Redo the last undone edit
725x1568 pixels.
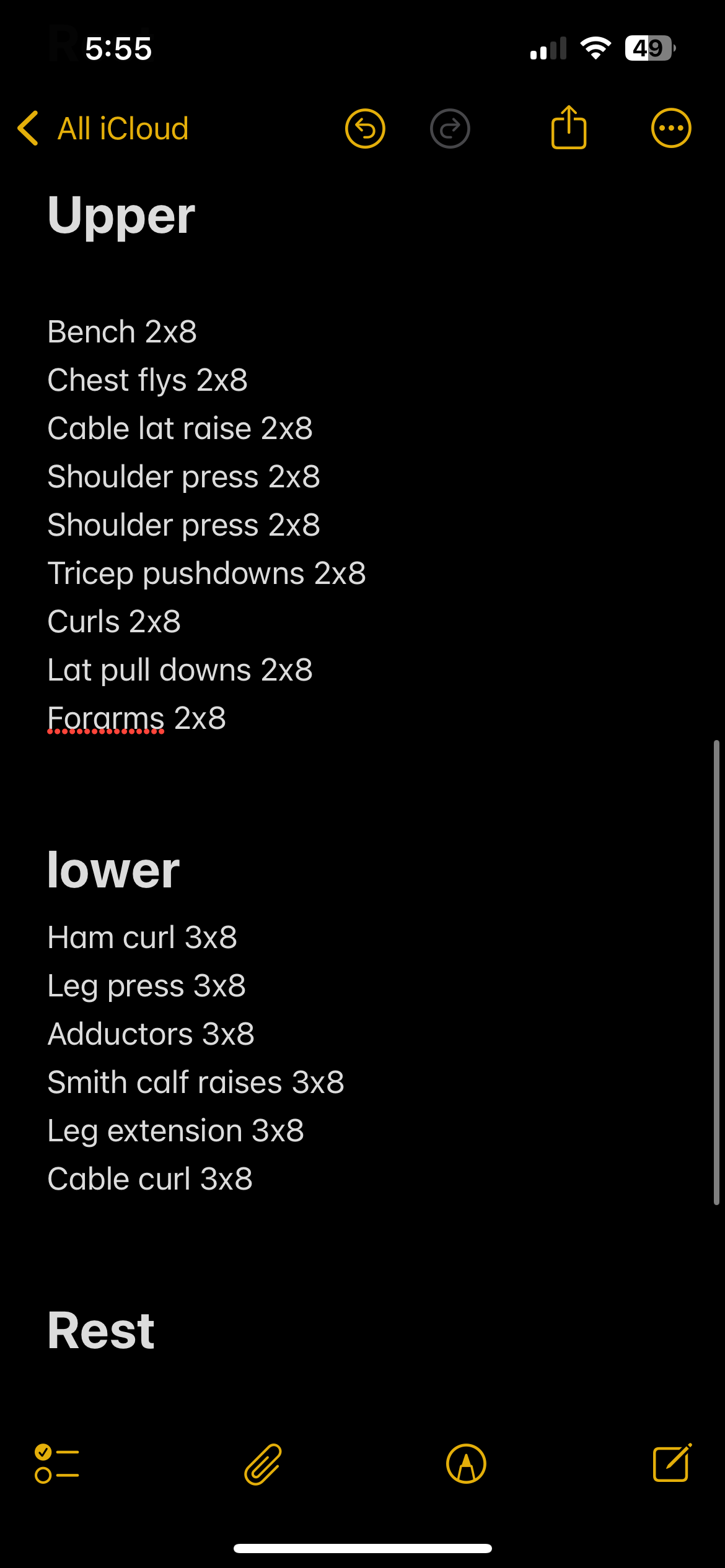click(x=450, y=129)
